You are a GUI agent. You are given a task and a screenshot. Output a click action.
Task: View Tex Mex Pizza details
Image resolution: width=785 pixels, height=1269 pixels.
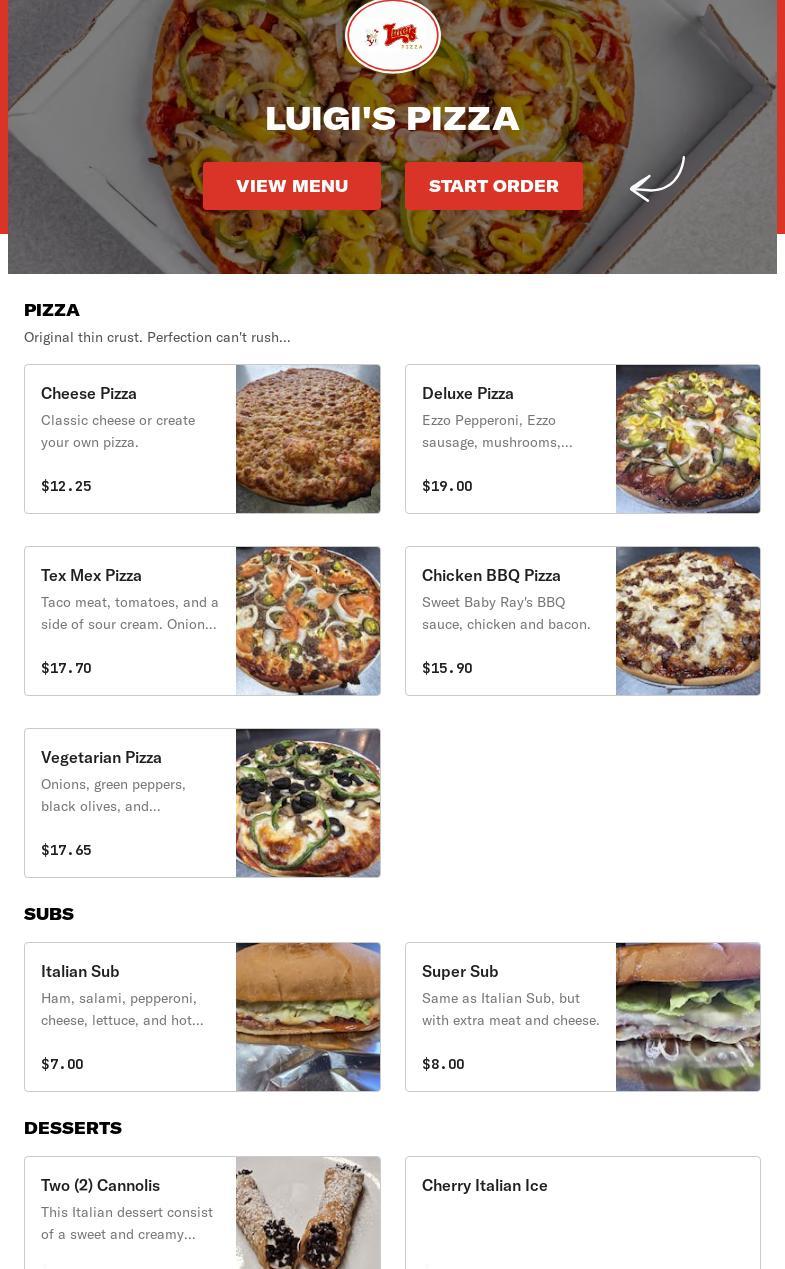[202, 621]
